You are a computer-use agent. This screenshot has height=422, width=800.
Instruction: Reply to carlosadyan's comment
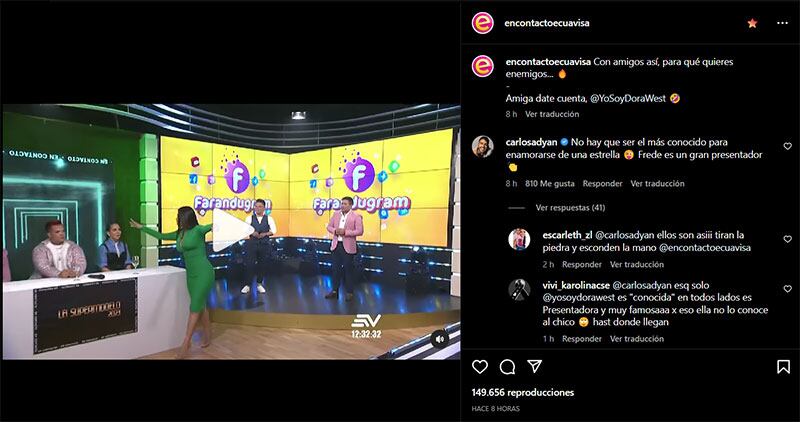602,184
